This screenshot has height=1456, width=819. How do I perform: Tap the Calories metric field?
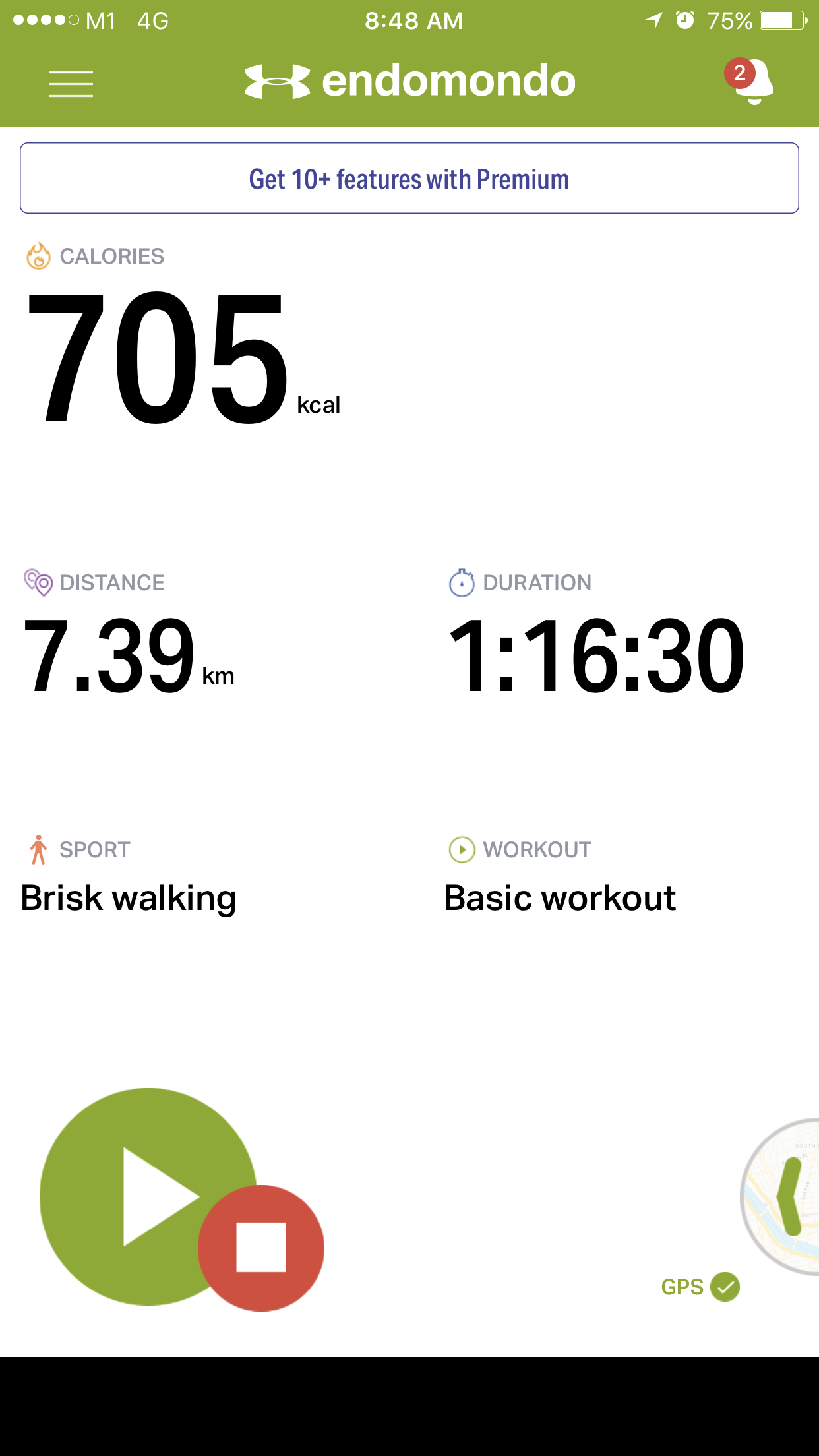click(x=183, y=335)
